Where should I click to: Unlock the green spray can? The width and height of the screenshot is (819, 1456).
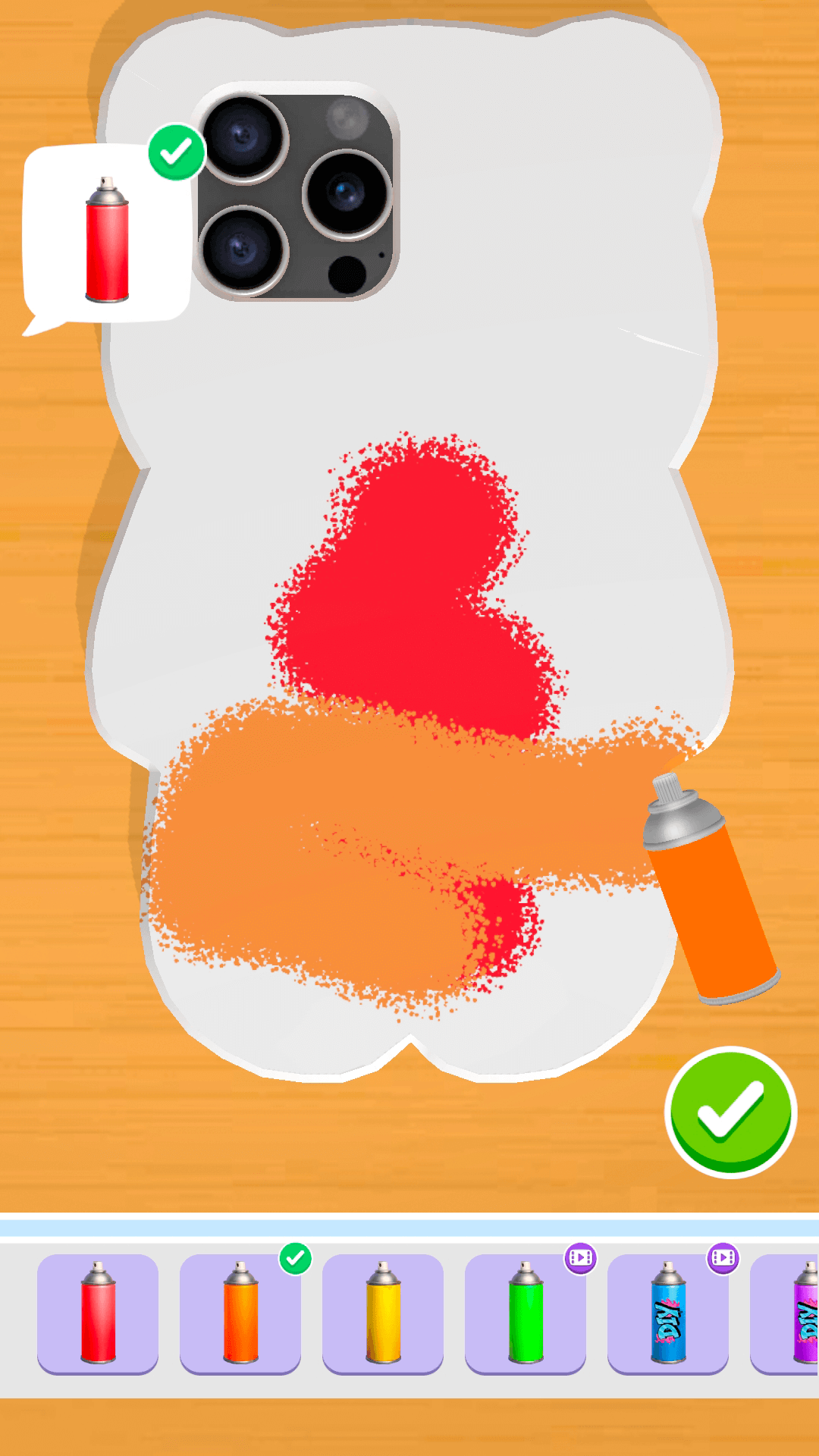pyautogui.click(x=526, y=1313)
